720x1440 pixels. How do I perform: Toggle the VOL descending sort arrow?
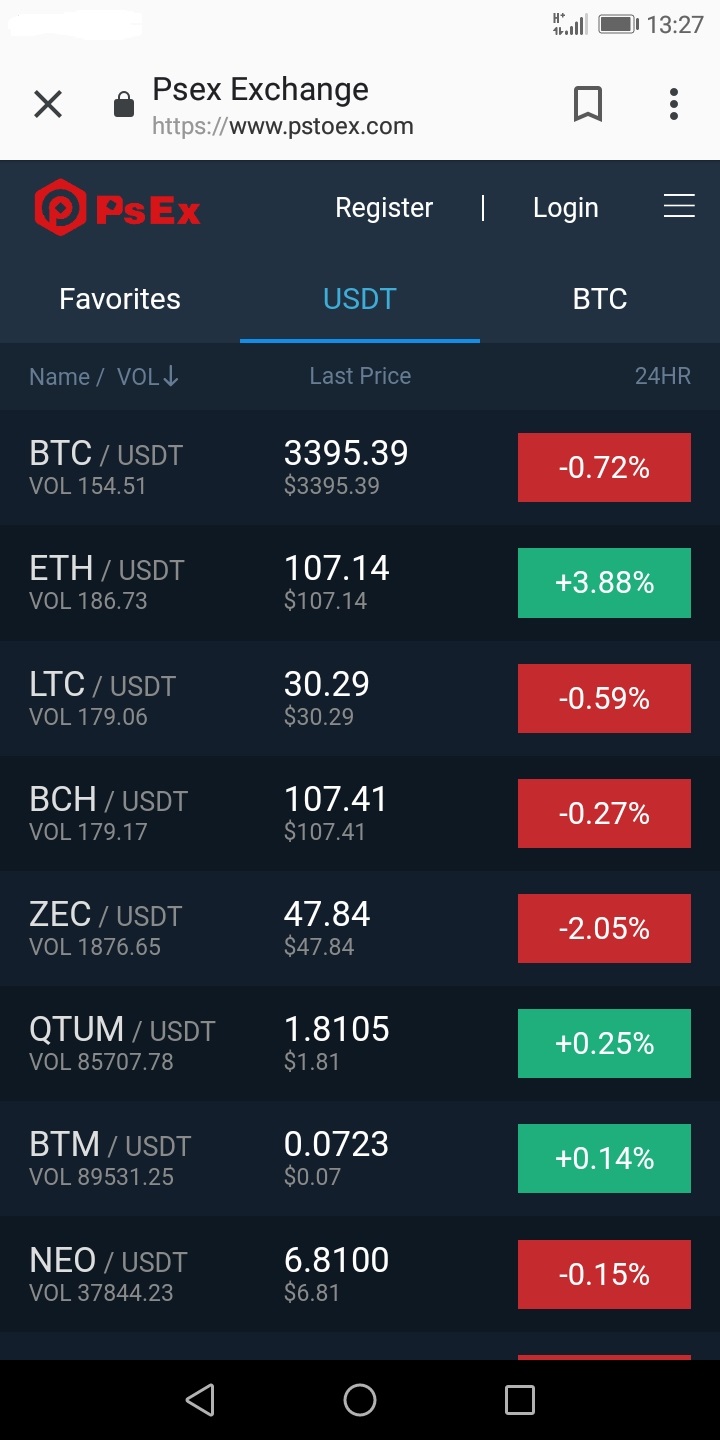click(168, 376)
